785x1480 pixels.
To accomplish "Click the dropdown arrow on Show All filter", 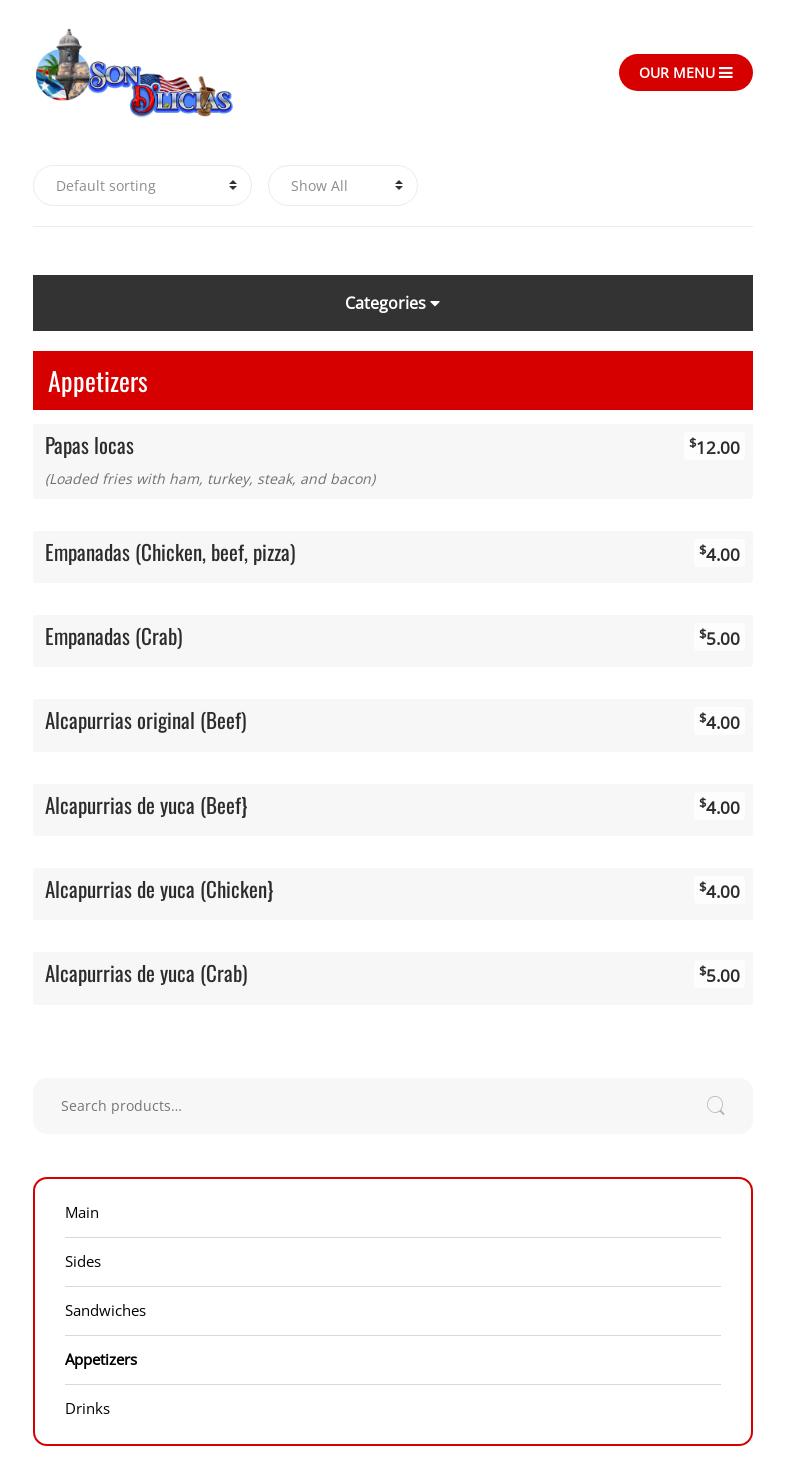I will pos(398,185).
